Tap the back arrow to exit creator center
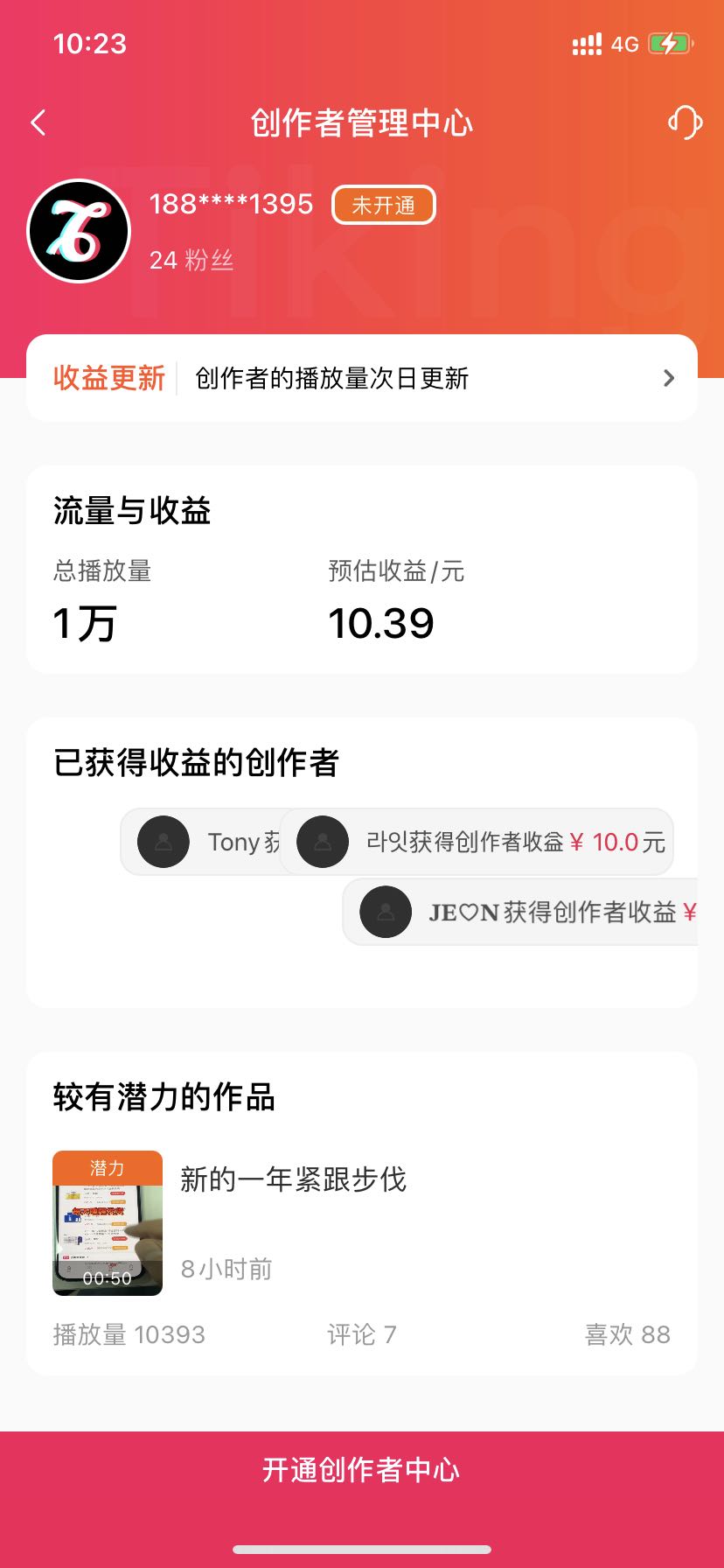 (38, 122)
